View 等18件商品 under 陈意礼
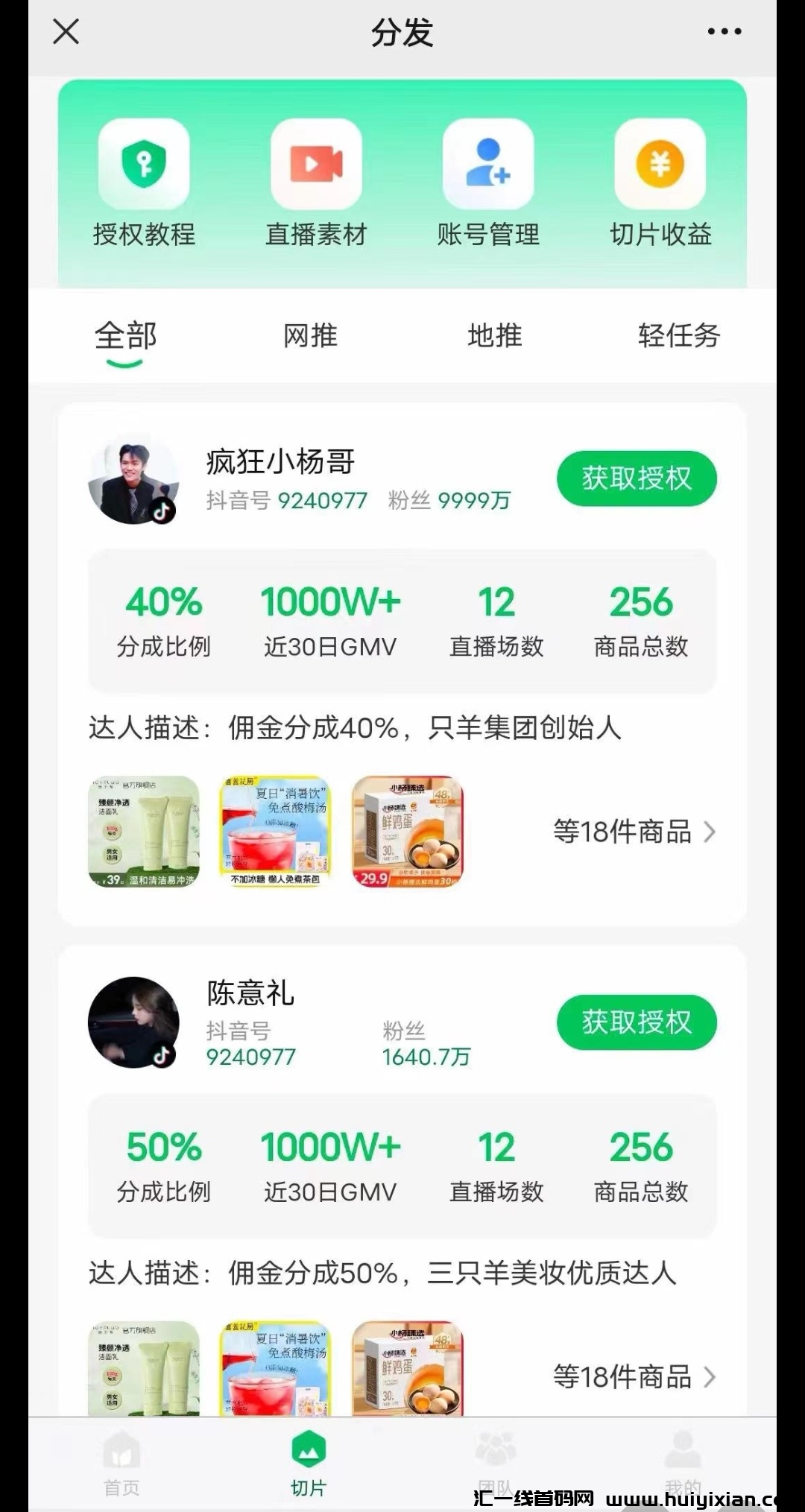 pos(634,1376)
